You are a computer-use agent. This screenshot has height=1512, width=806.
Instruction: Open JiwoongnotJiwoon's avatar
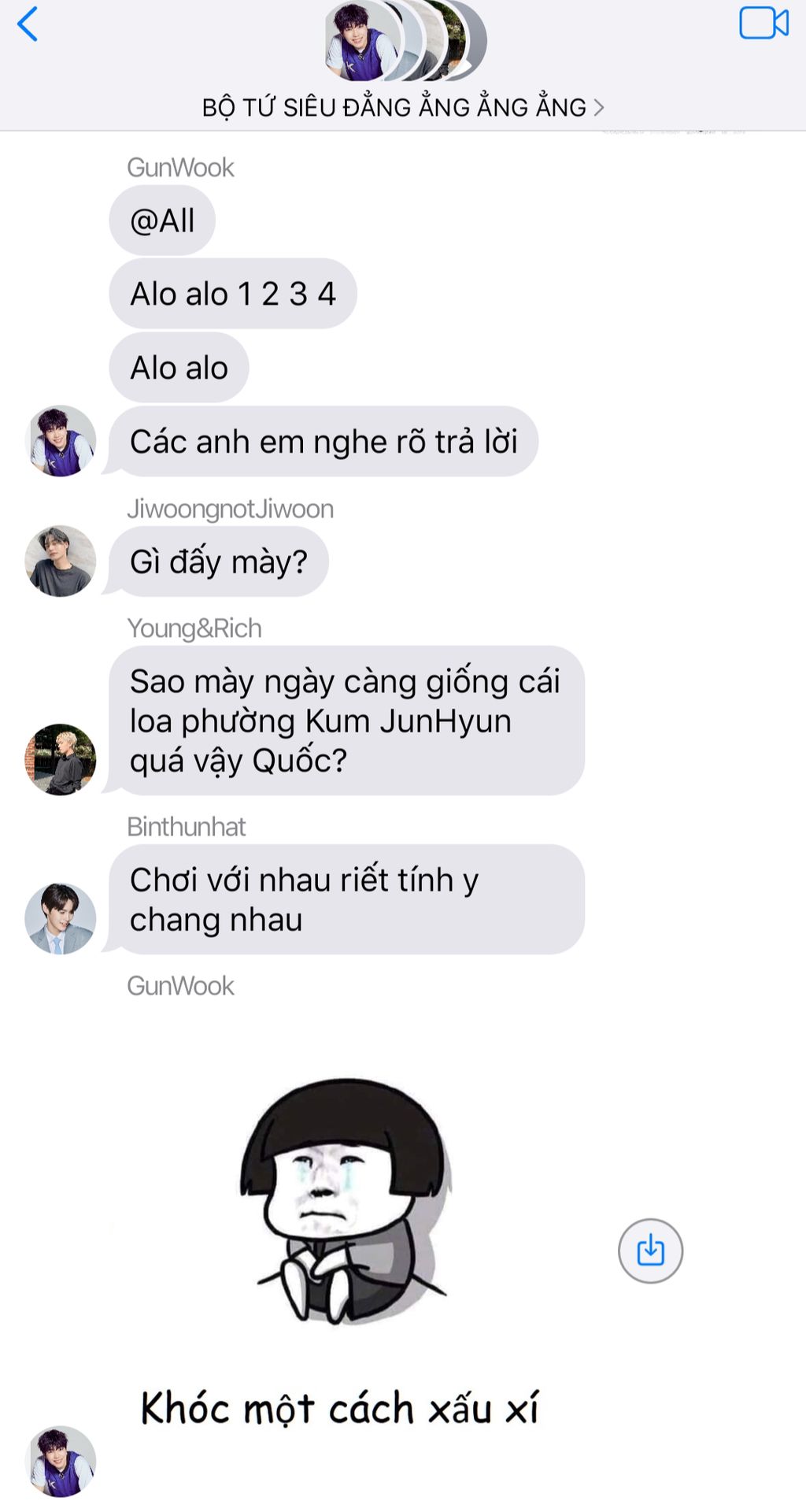click(x=61, y=561)
